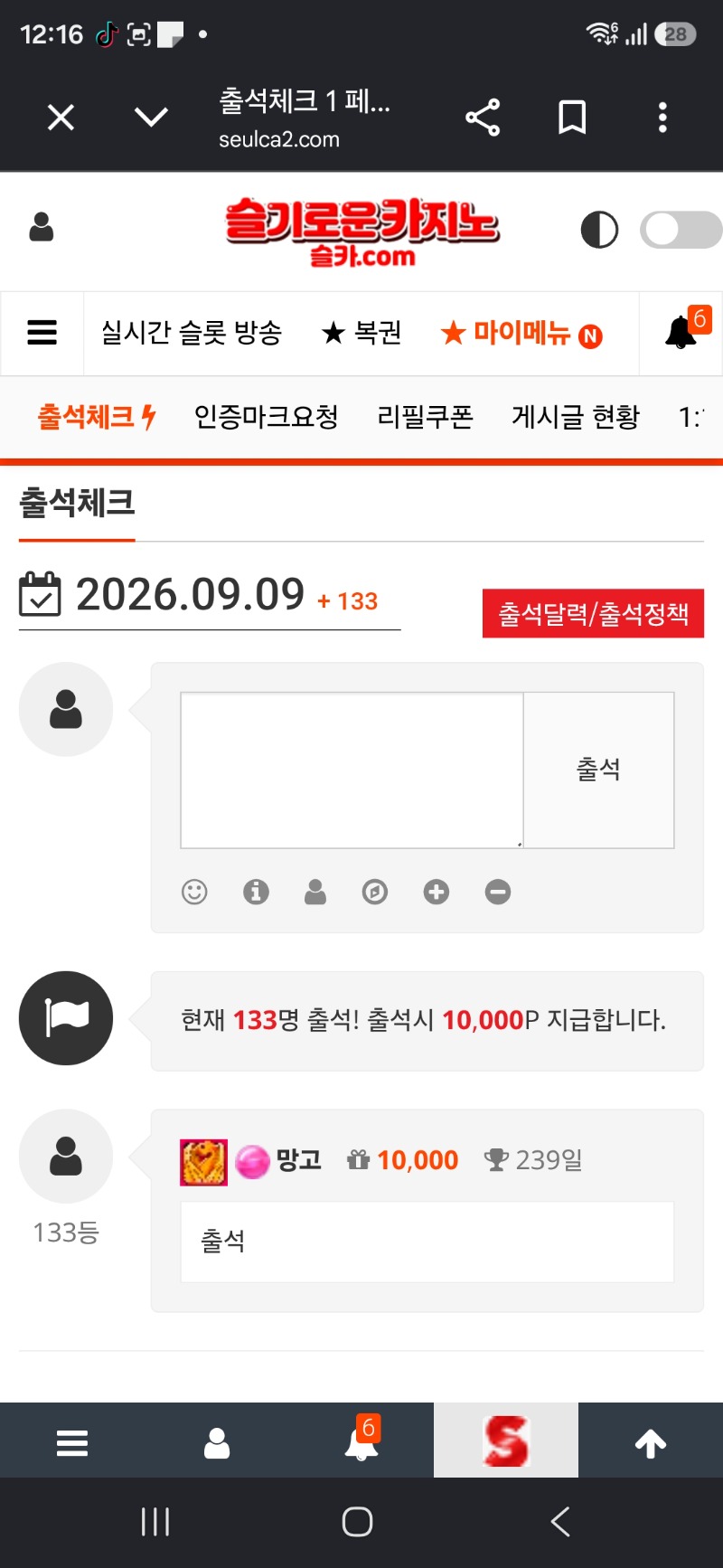This screenshot has height=1568, width=723.
Task: Jump to top with the up arrow
Action: (x=651, y=1443)
